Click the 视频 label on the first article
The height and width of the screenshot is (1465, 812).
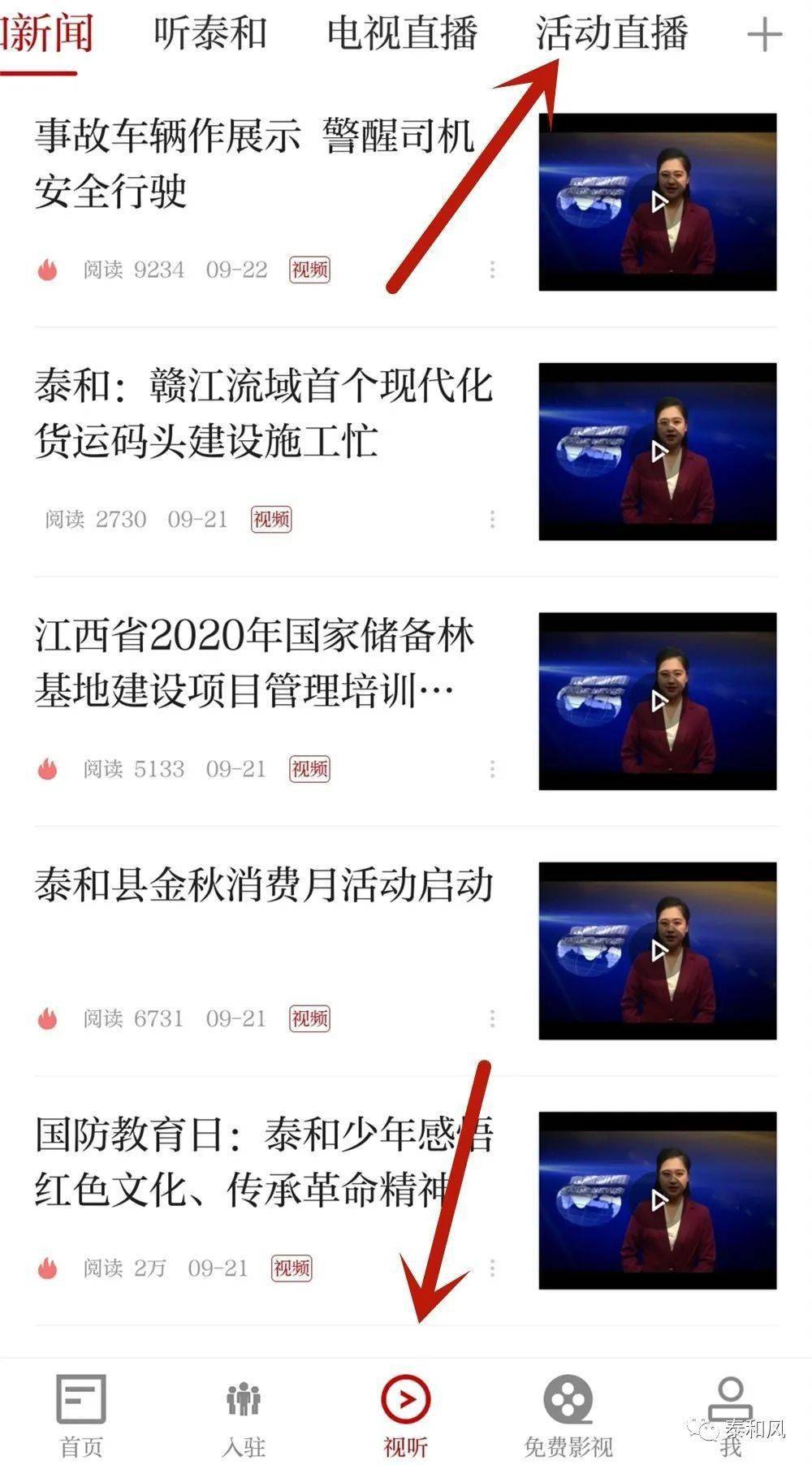coord(311,269)
